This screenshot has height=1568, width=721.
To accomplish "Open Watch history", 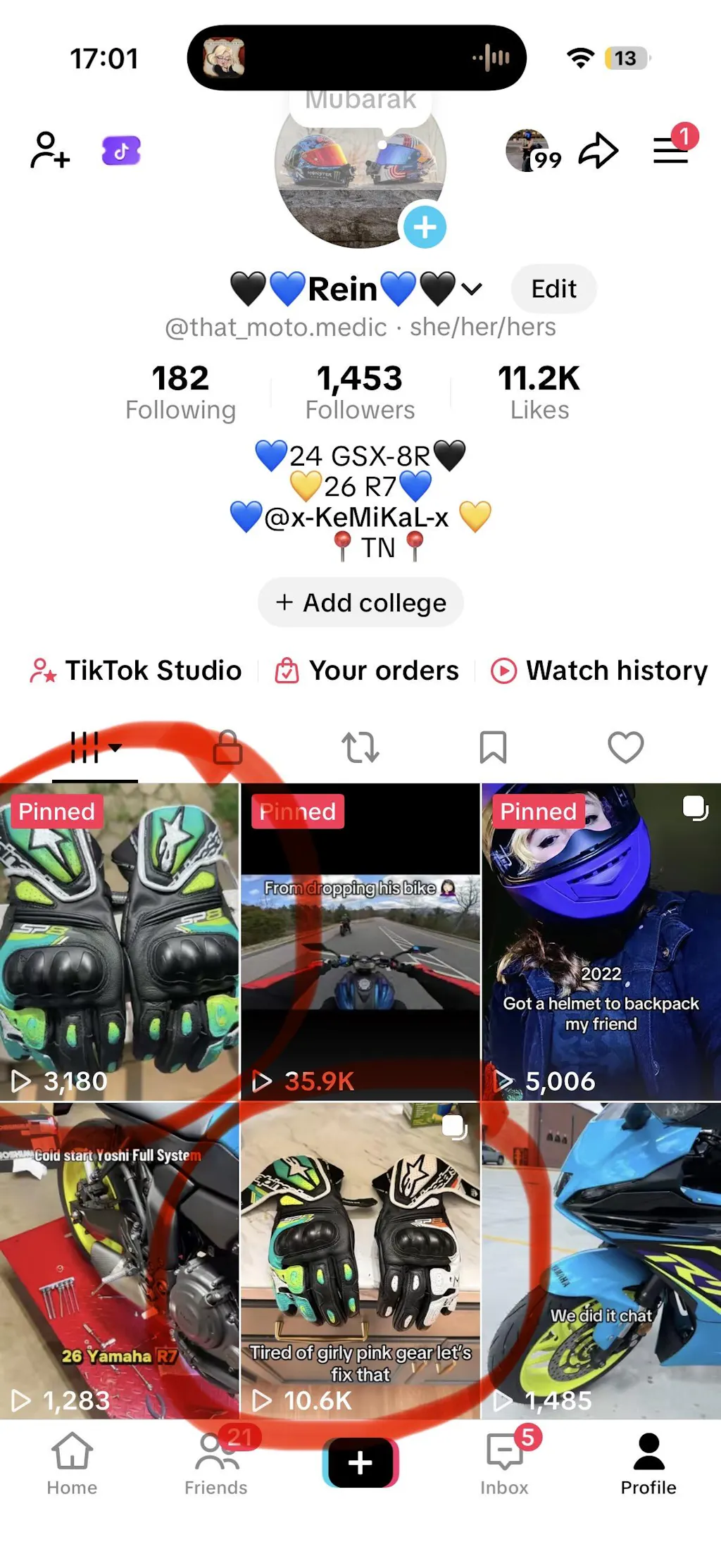I will click(x=599, y=671).
